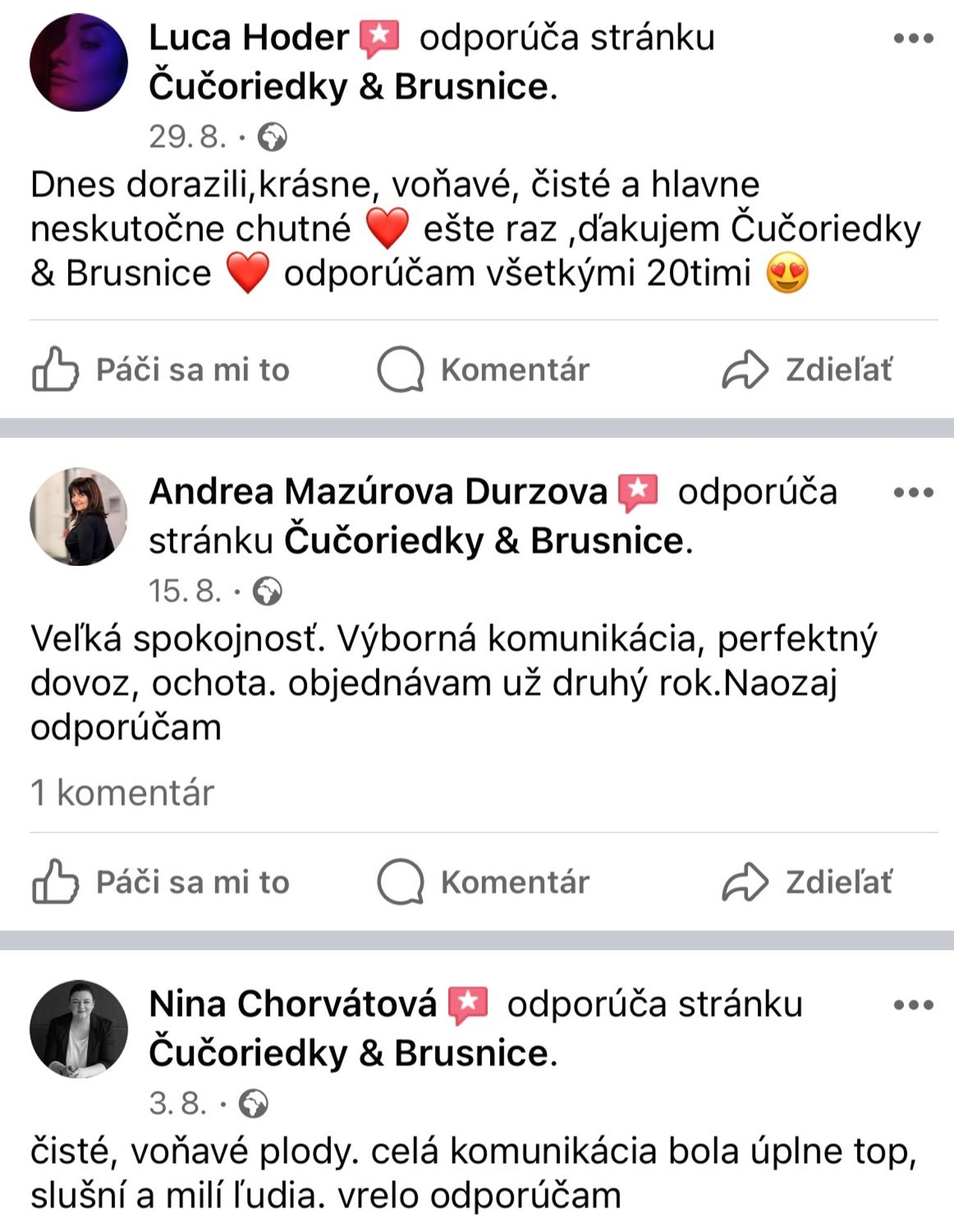This screenshot has width=954, height=1232.
Task: View the 1 komentár on Andrea's post
Action: [x=122, y=792]
